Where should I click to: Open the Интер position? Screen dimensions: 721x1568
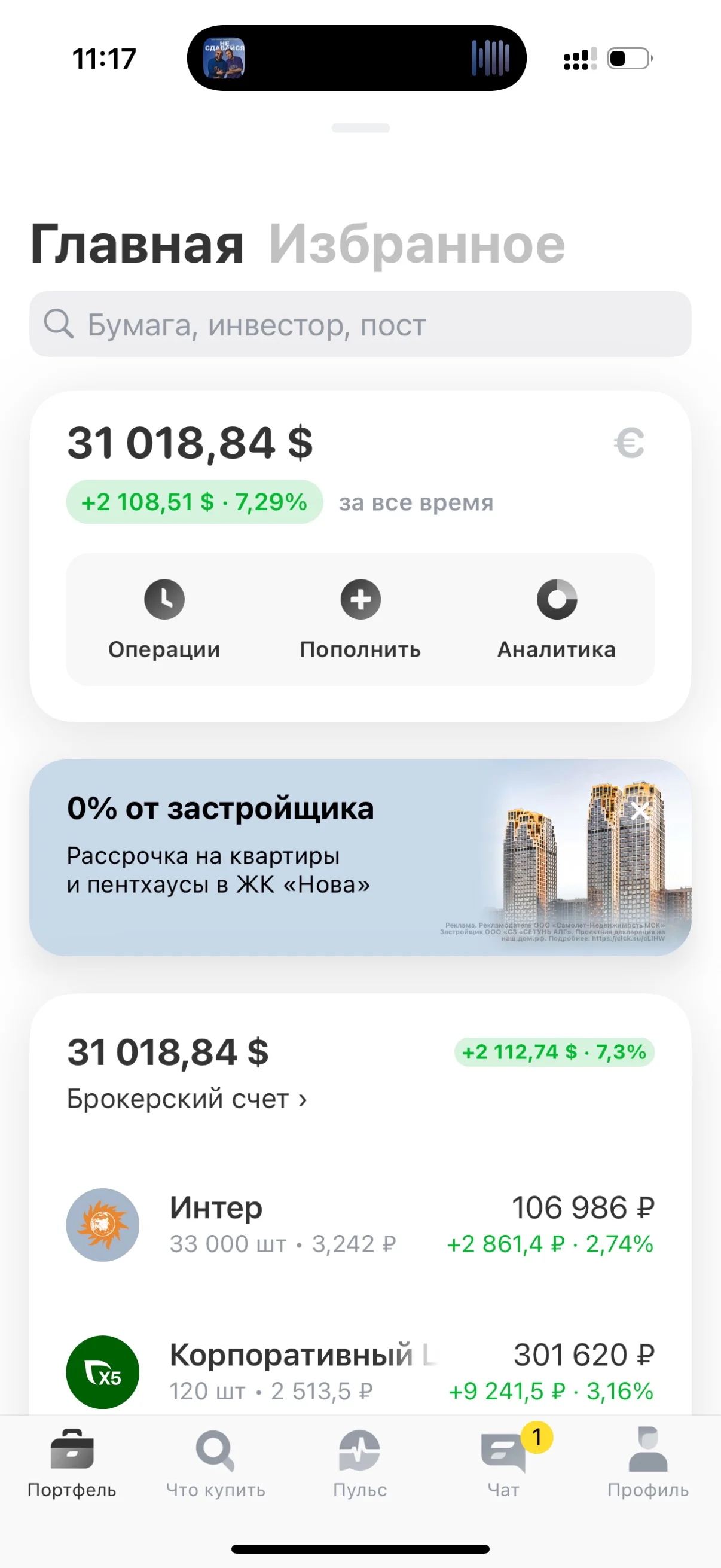(x=360, y=1225)
